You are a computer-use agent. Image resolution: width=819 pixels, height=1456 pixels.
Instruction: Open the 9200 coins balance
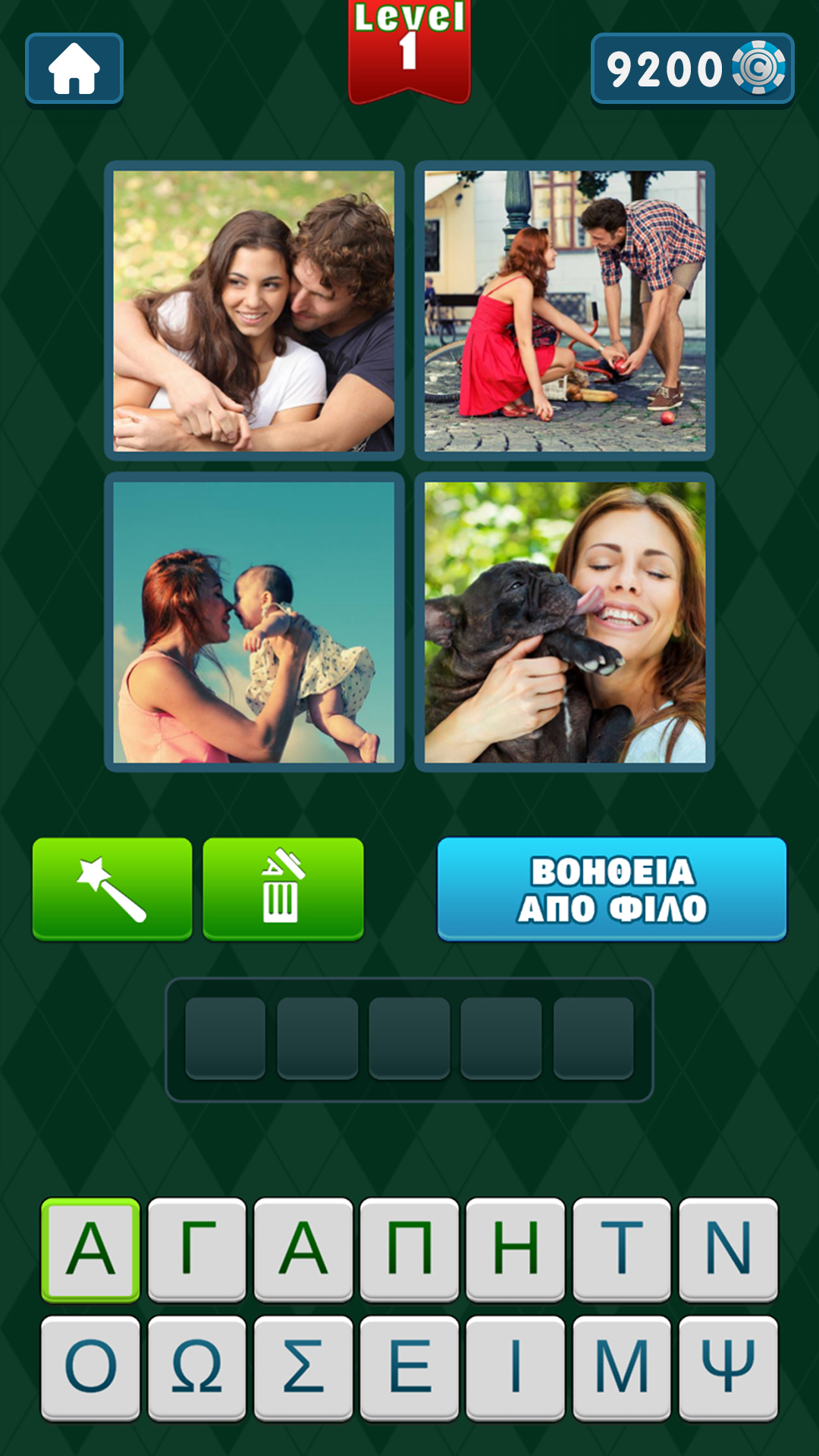pyautogui.click(x=692, y=68)
